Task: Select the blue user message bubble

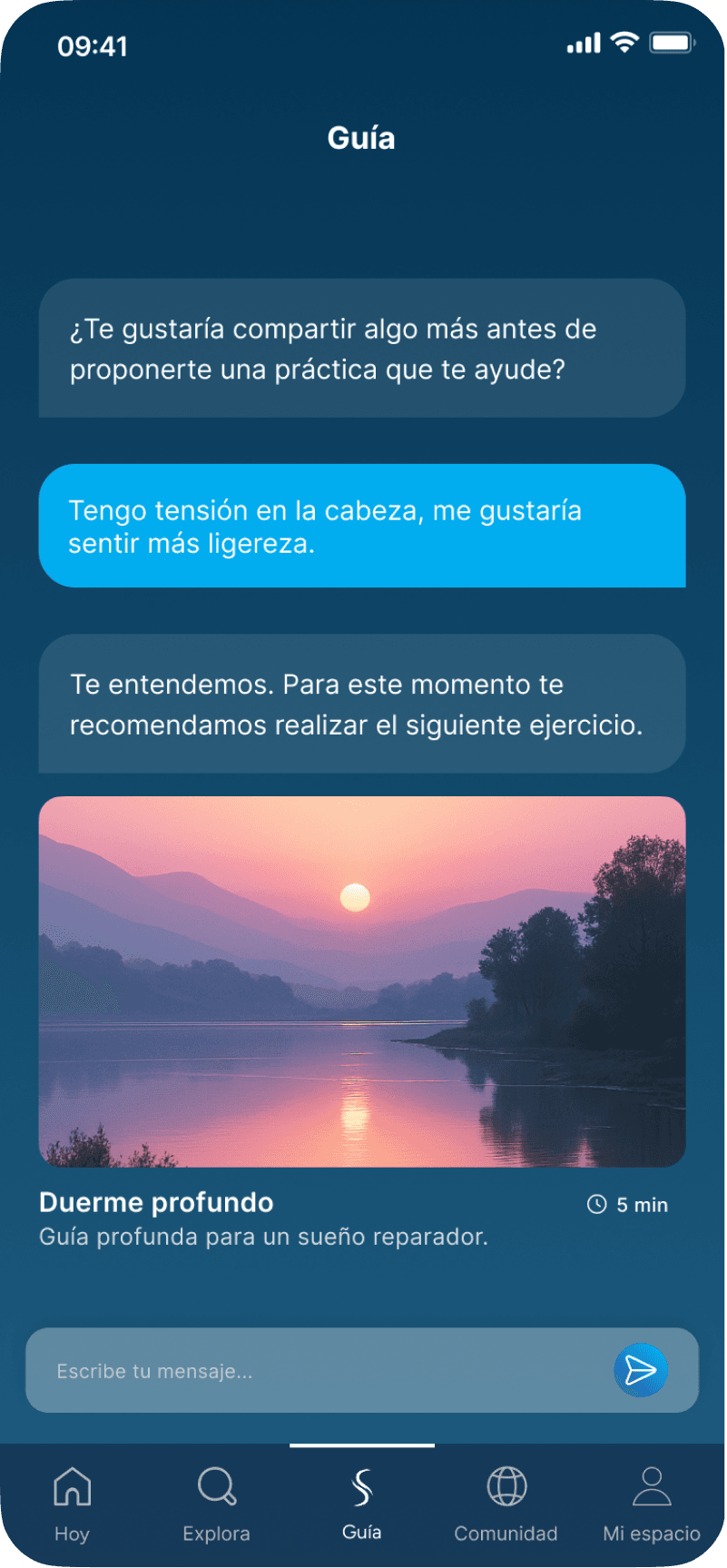Action: coord(363,526)
